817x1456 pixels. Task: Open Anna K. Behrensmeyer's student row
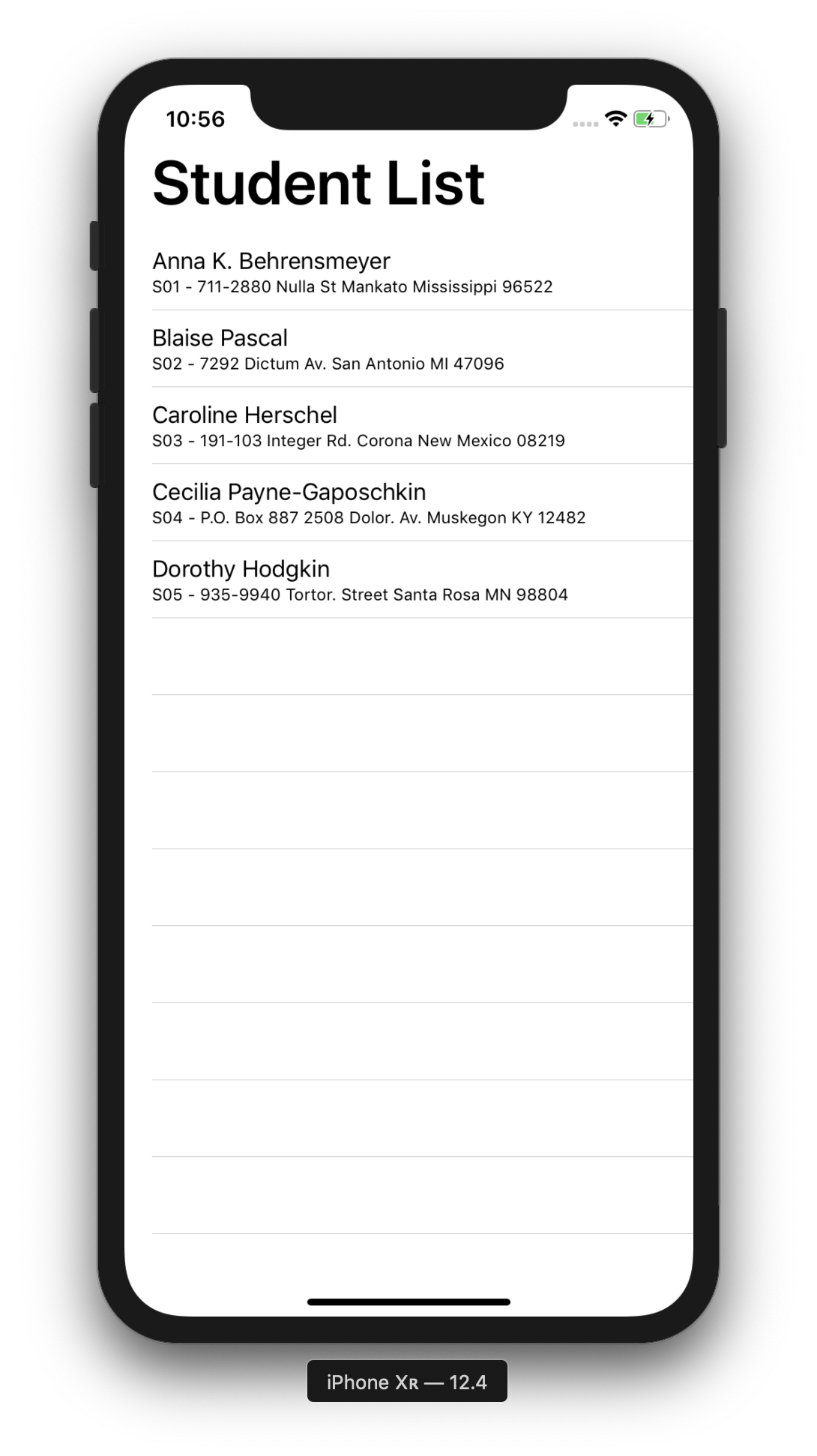(408, 272)
